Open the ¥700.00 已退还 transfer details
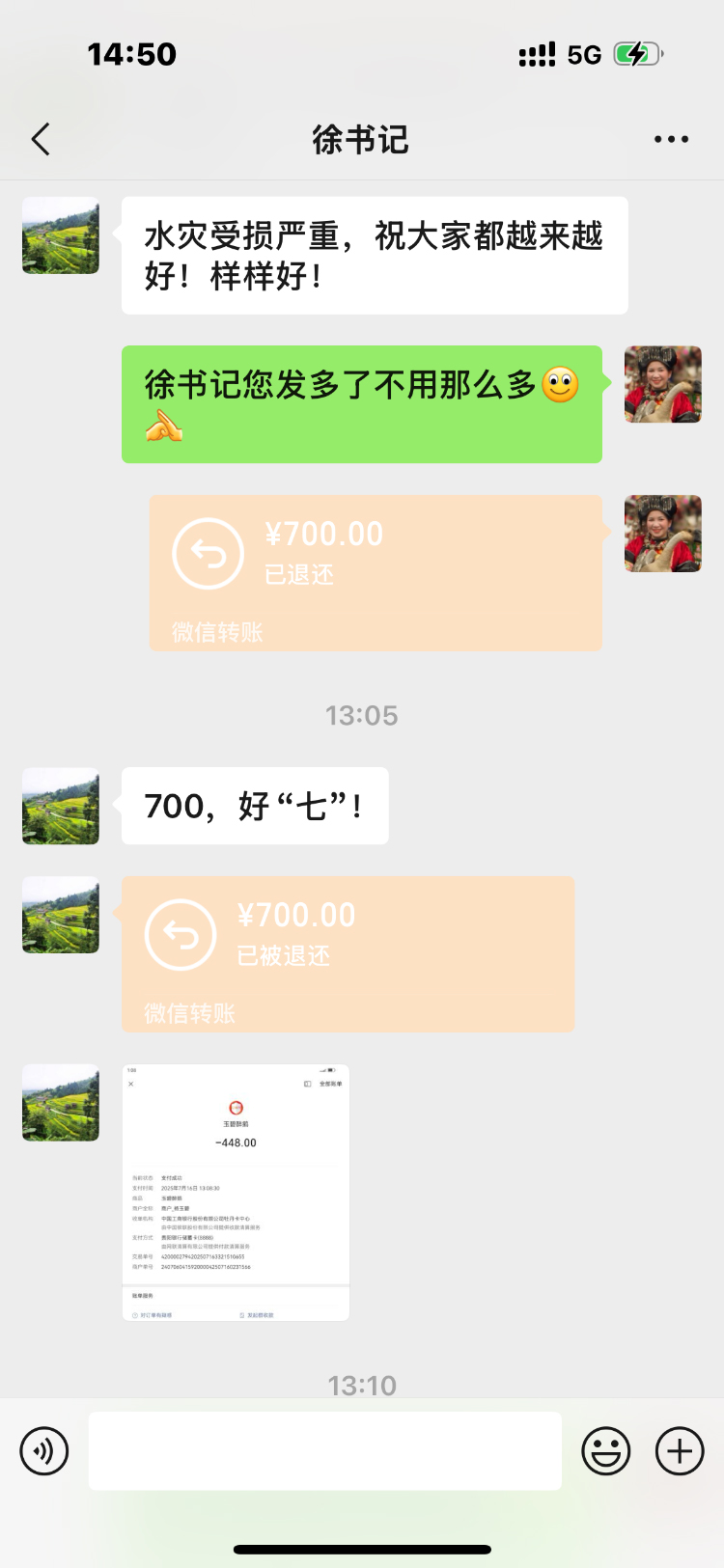Viewport: 724px width, 1568px height. pos(376,572)
